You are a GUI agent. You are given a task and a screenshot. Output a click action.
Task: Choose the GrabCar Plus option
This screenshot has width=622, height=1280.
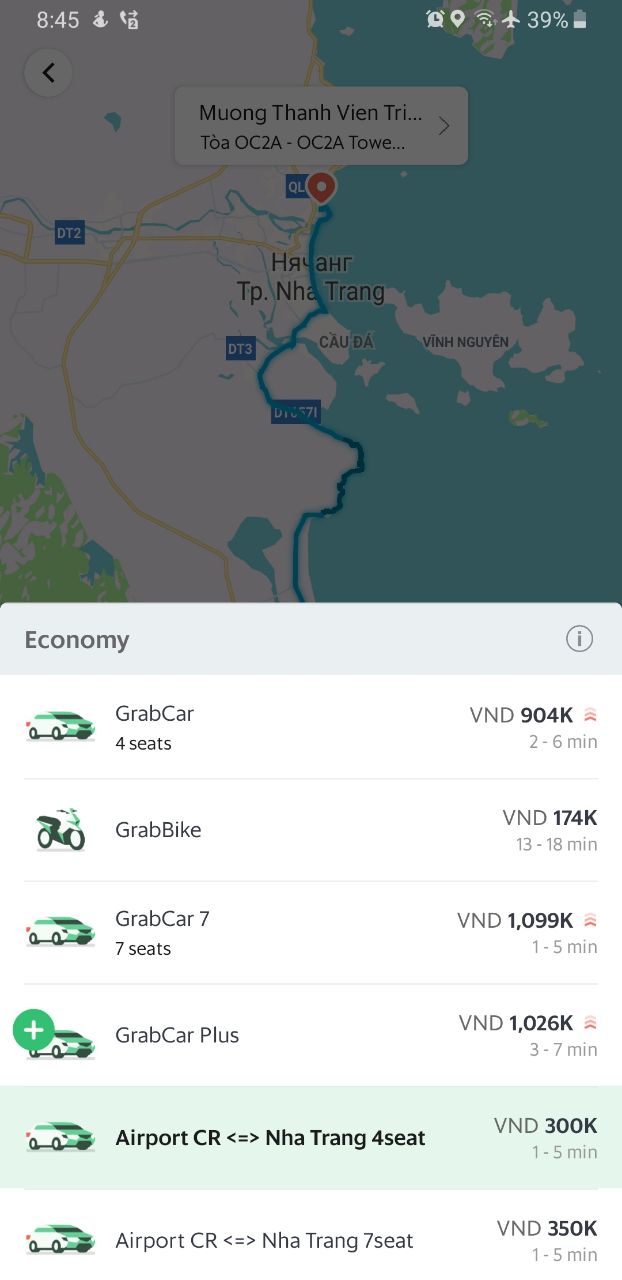pos(311,1035)
